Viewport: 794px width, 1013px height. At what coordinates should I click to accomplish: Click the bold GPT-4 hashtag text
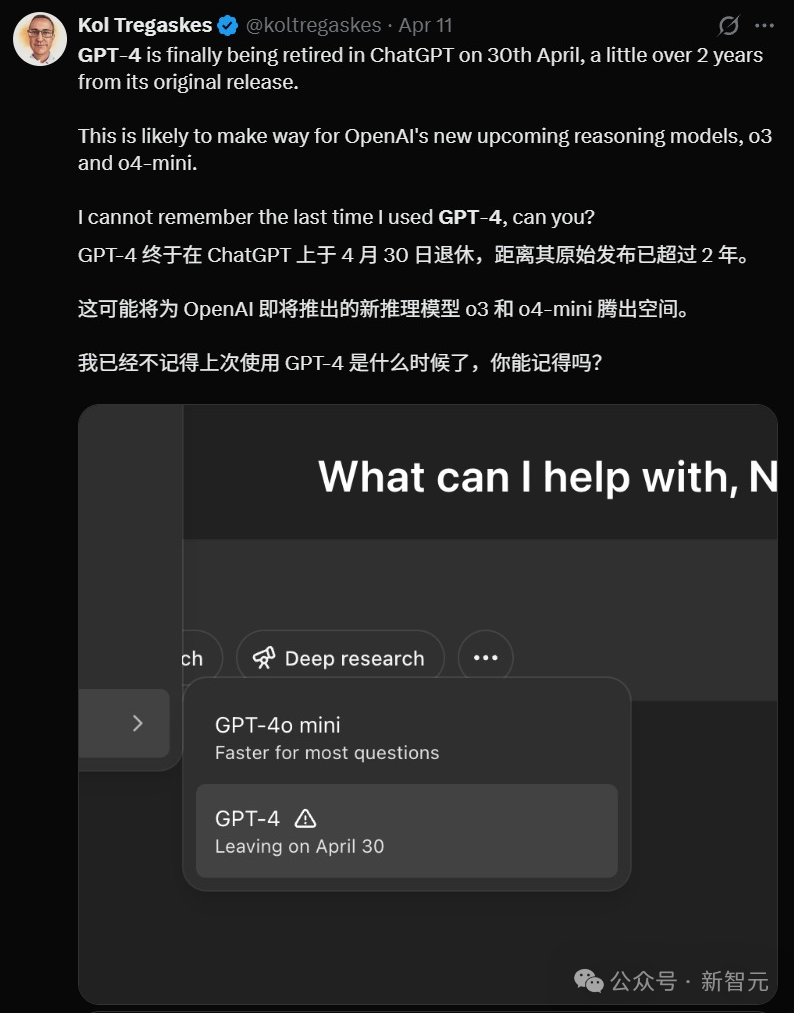(x=106, y=55)
